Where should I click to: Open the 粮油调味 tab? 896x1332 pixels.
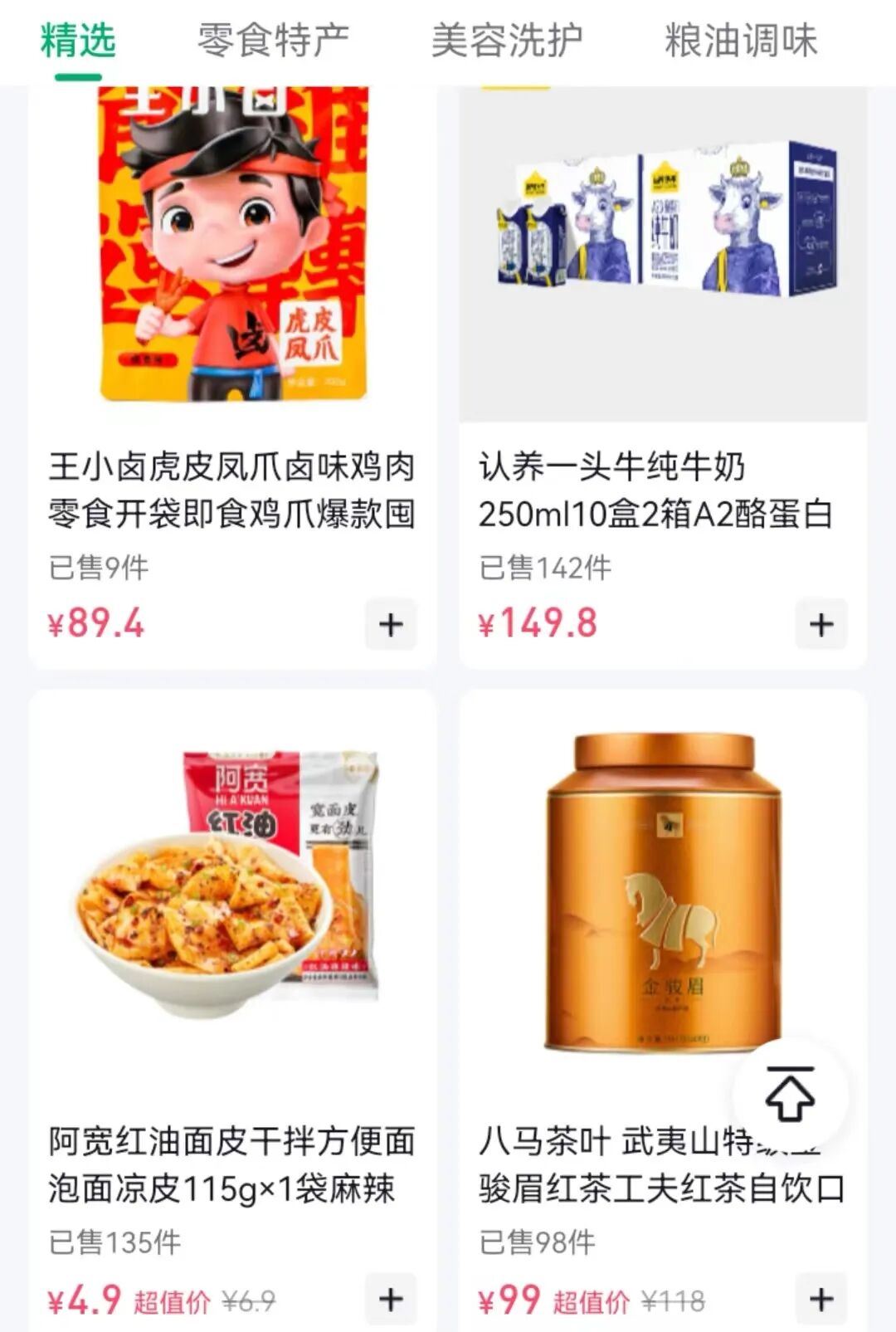pyautogui.click(x=741, y=41)
